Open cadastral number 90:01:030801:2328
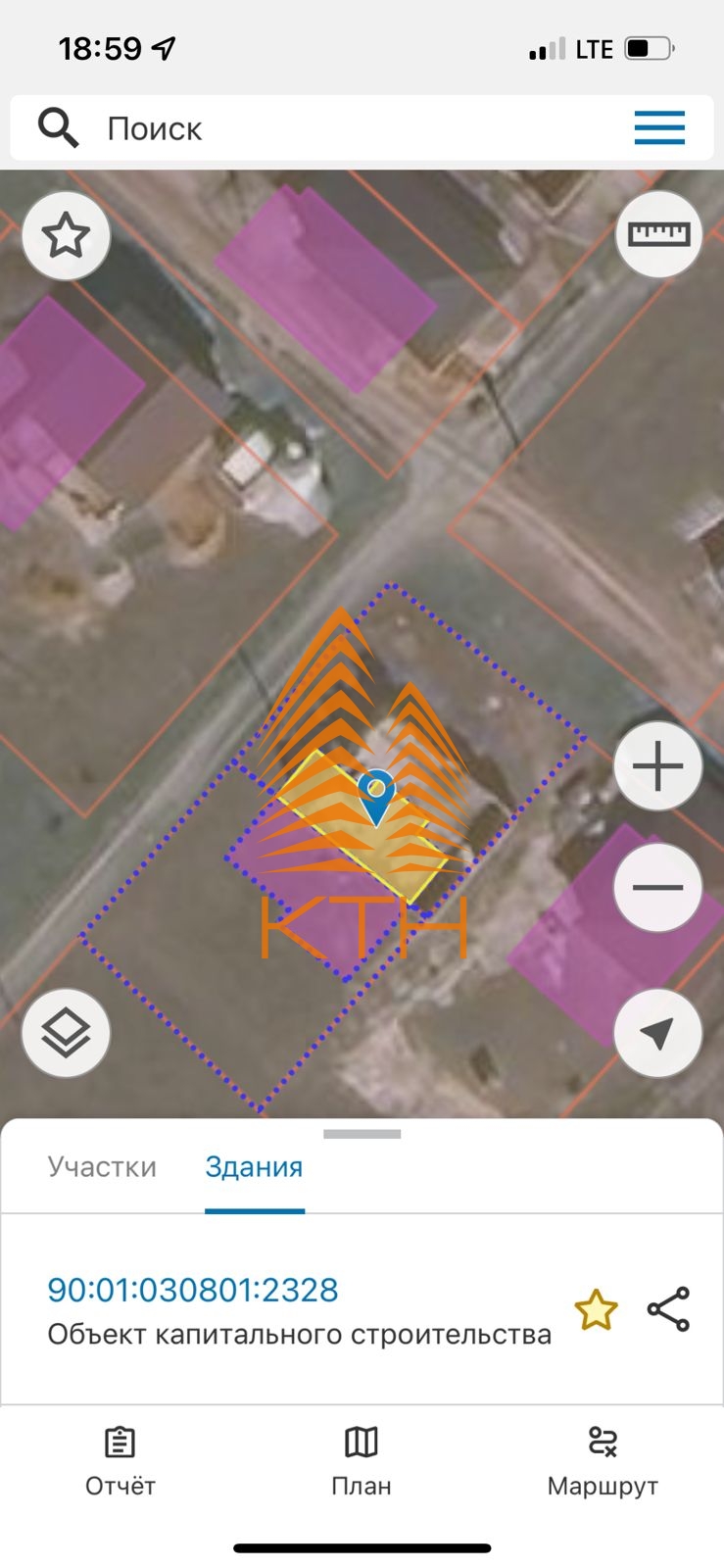This screenshot has width=724, height=1568. pos(193,1290)
